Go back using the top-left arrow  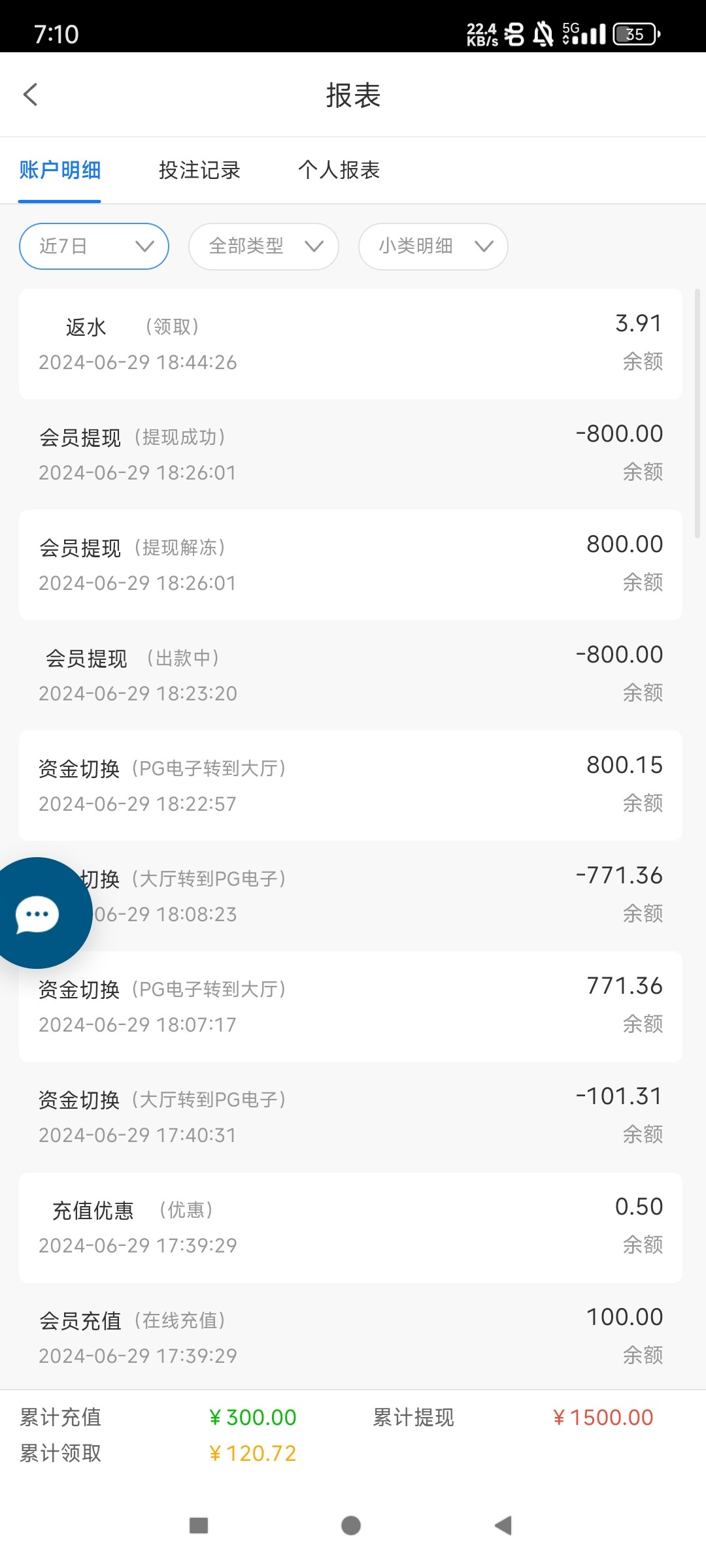point(31,95)
